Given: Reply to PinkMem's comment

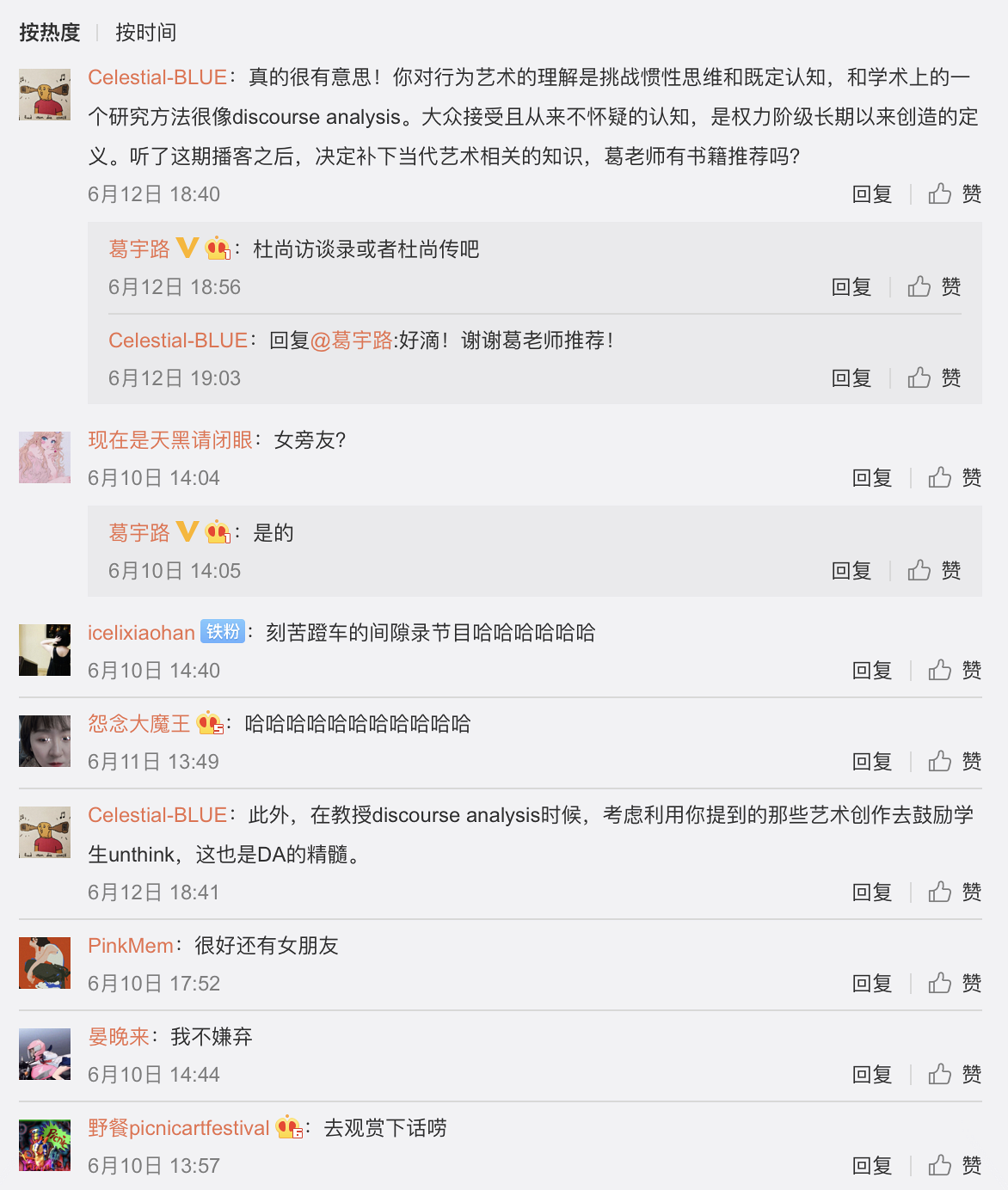Looking at the screenshot, I should [871, 984].
